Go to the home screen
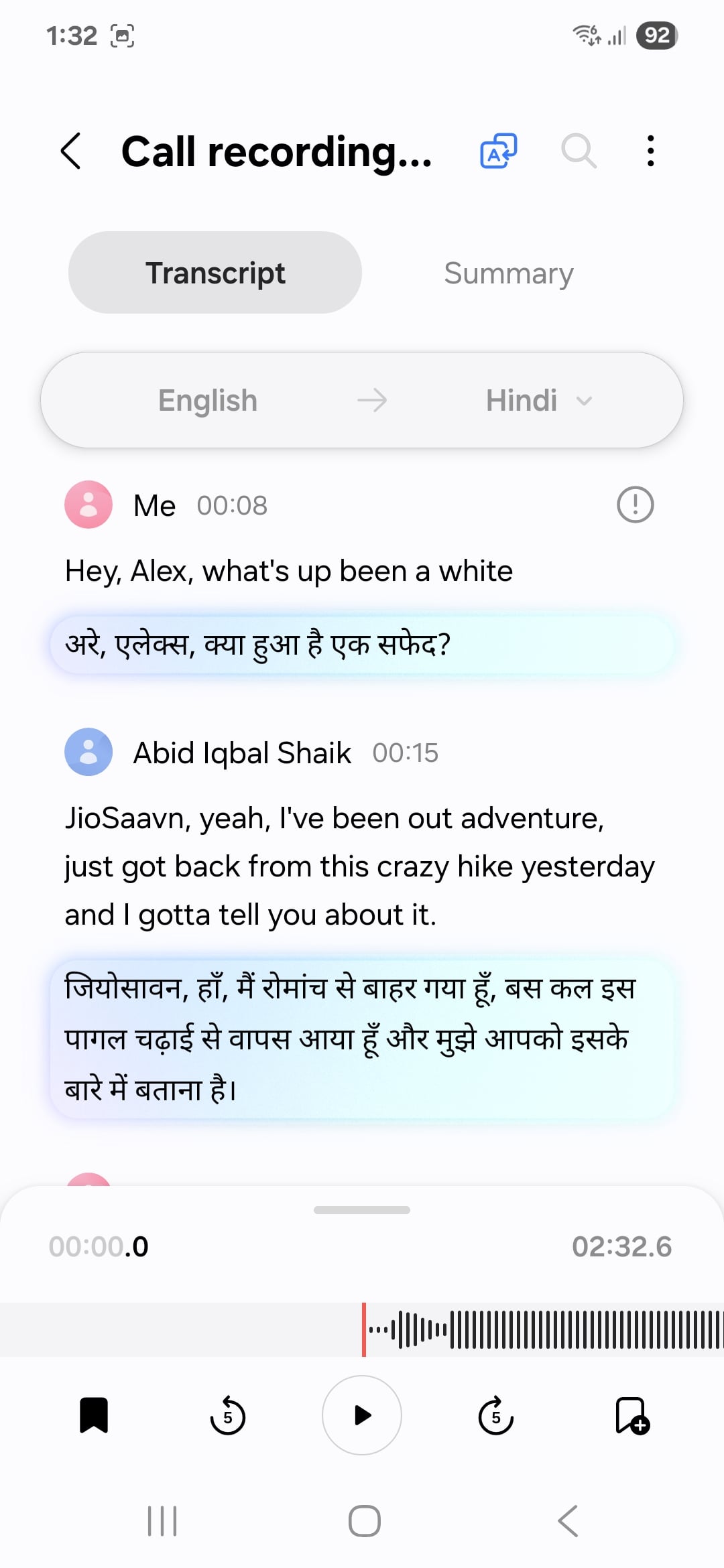Image resolution: width=724 pixels, height=1568 pixels. click(364, 1520)
